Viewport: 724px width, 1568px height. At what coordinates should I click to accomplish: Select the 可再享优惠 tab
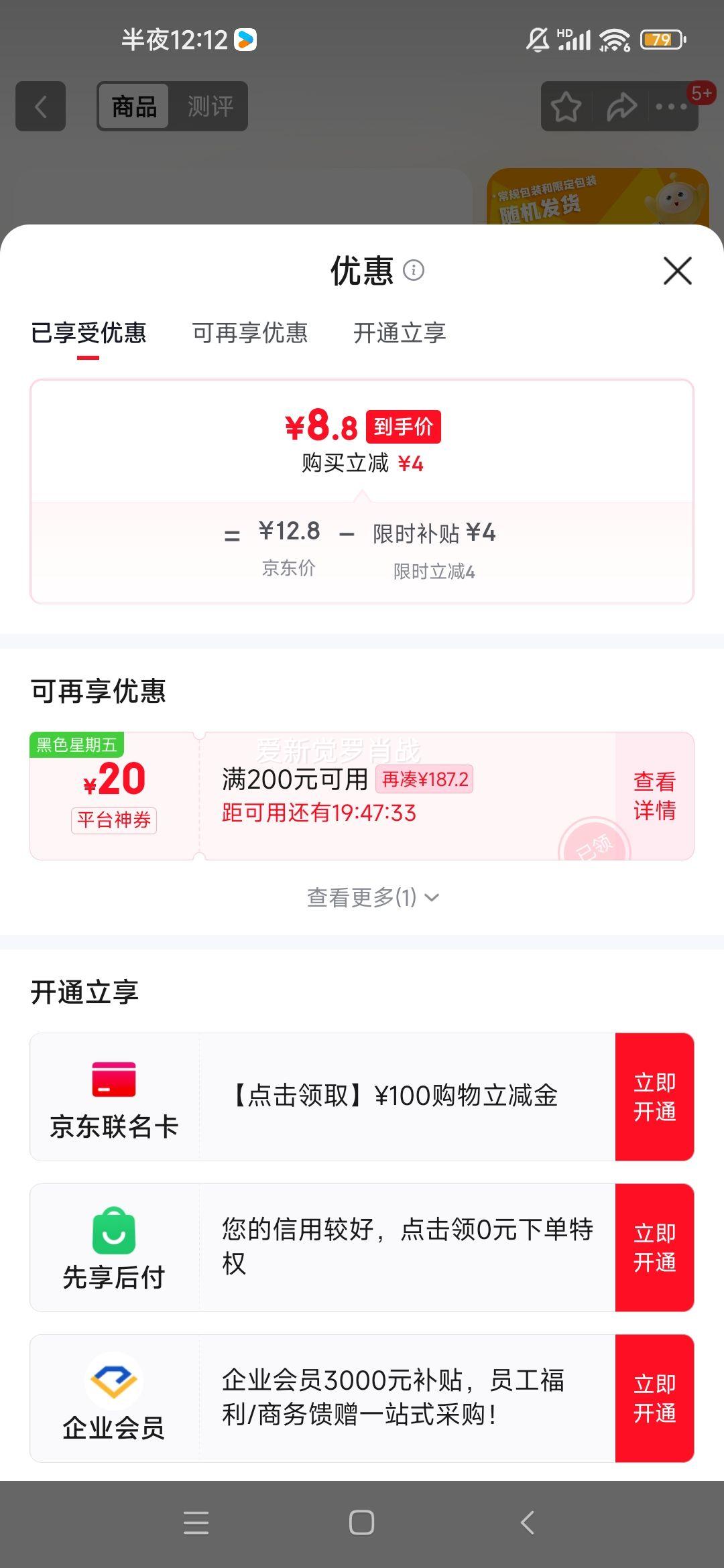coord(250,333)
